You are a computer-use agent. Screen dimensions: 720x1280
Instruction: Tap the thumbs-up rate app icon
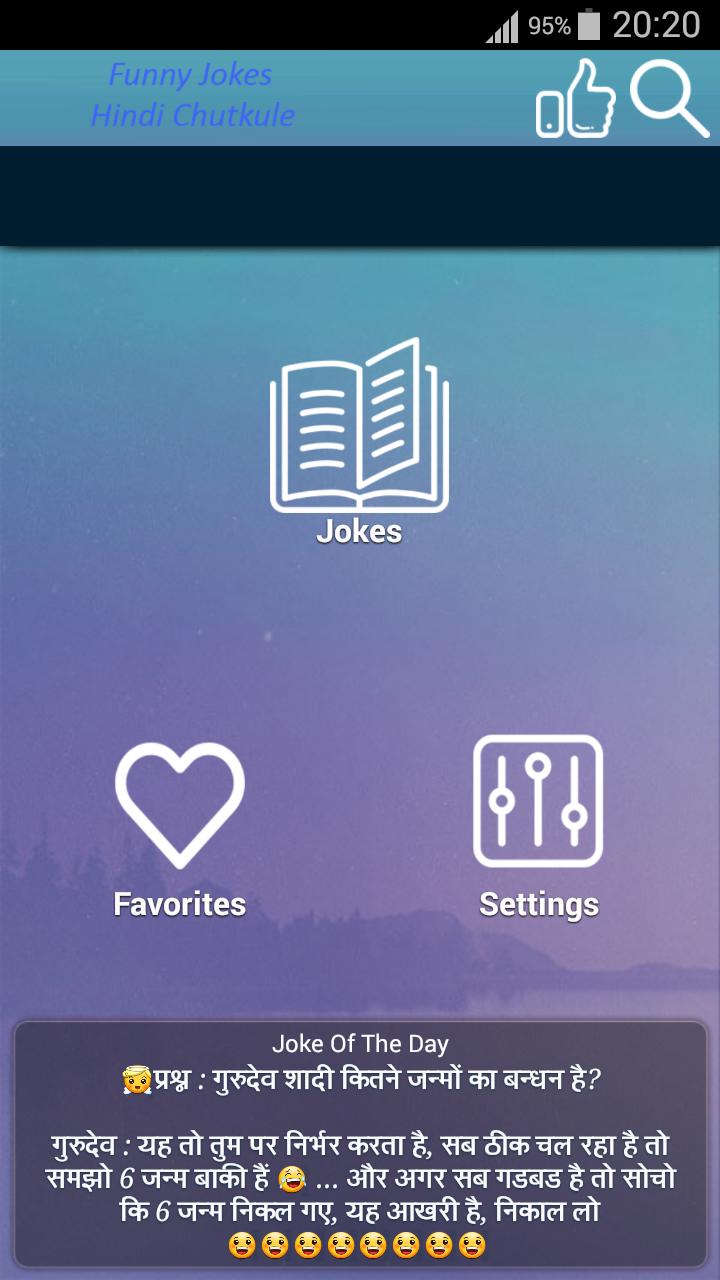(x=576, y=98)
